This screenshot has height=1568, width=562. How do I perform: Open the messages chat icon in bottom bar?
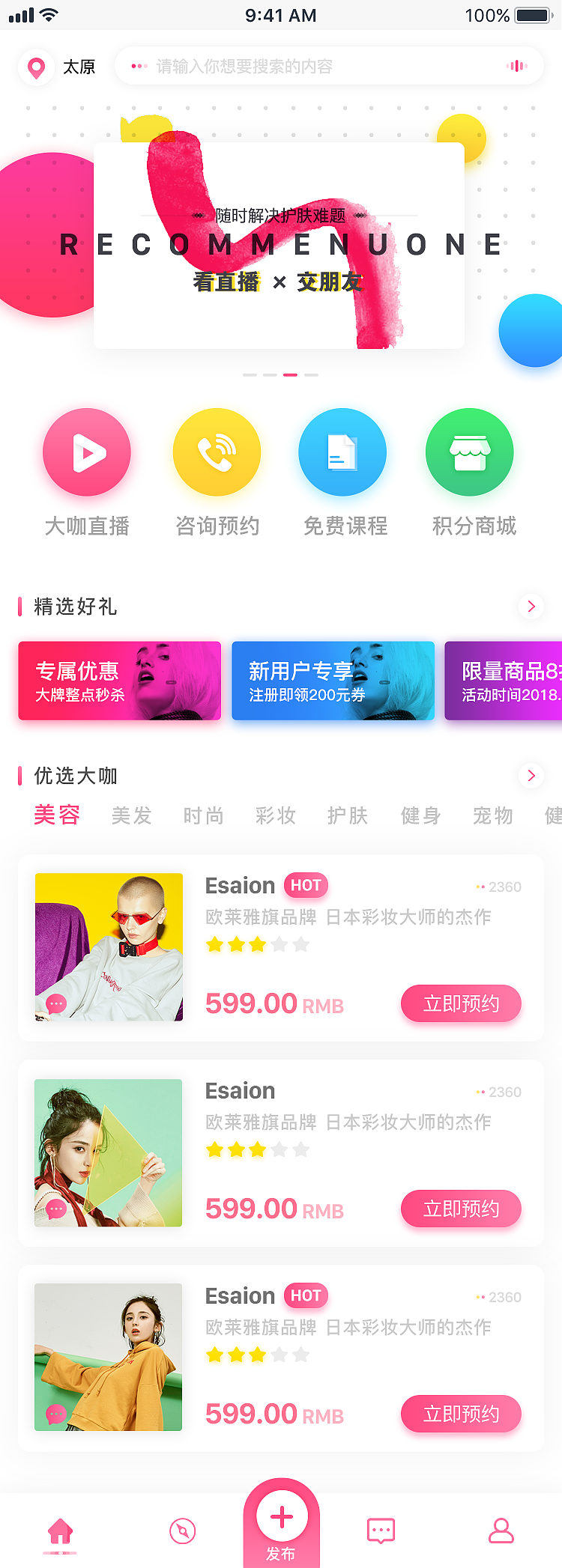pos(380,1529)
